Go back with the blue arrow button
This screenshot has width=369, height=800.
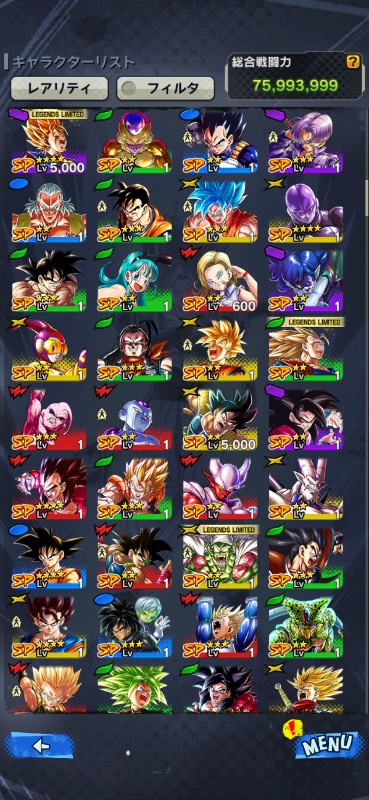point(40,746)
